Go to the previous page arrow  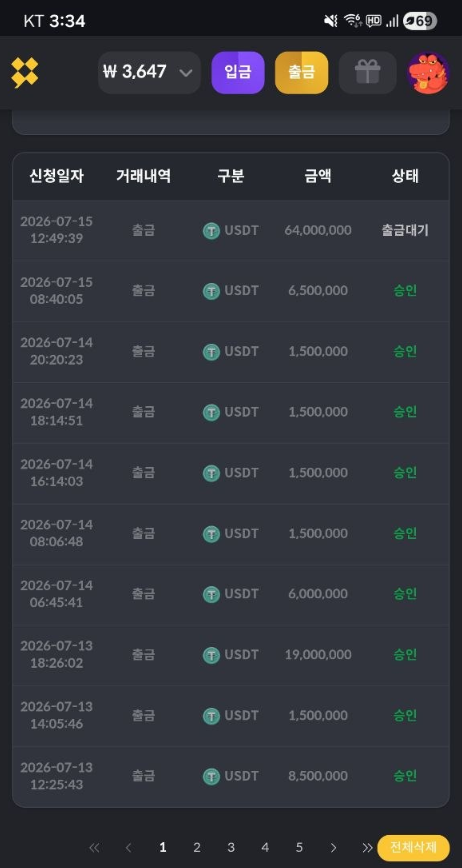(x=128, y=848)
